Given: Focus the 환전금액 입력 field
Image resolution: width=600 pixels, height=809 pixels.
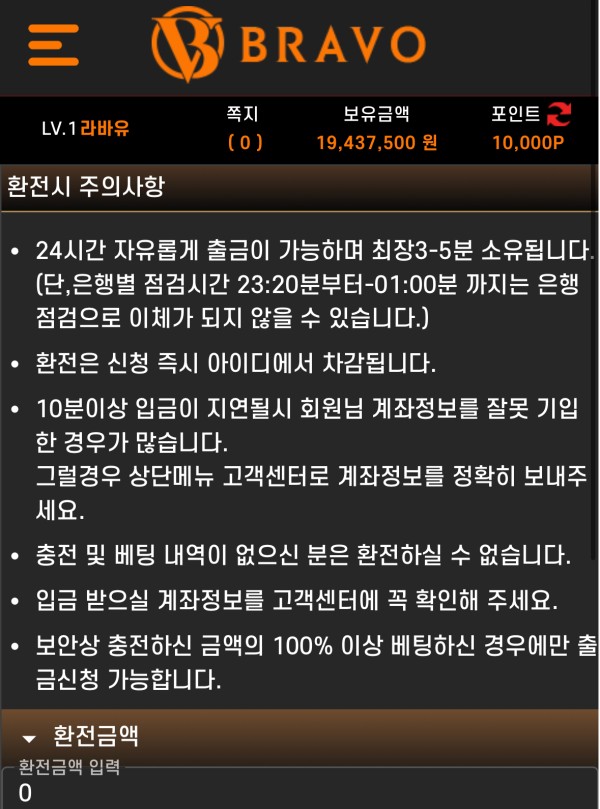Looking at the screenshot, I should [x=300, y=792].
